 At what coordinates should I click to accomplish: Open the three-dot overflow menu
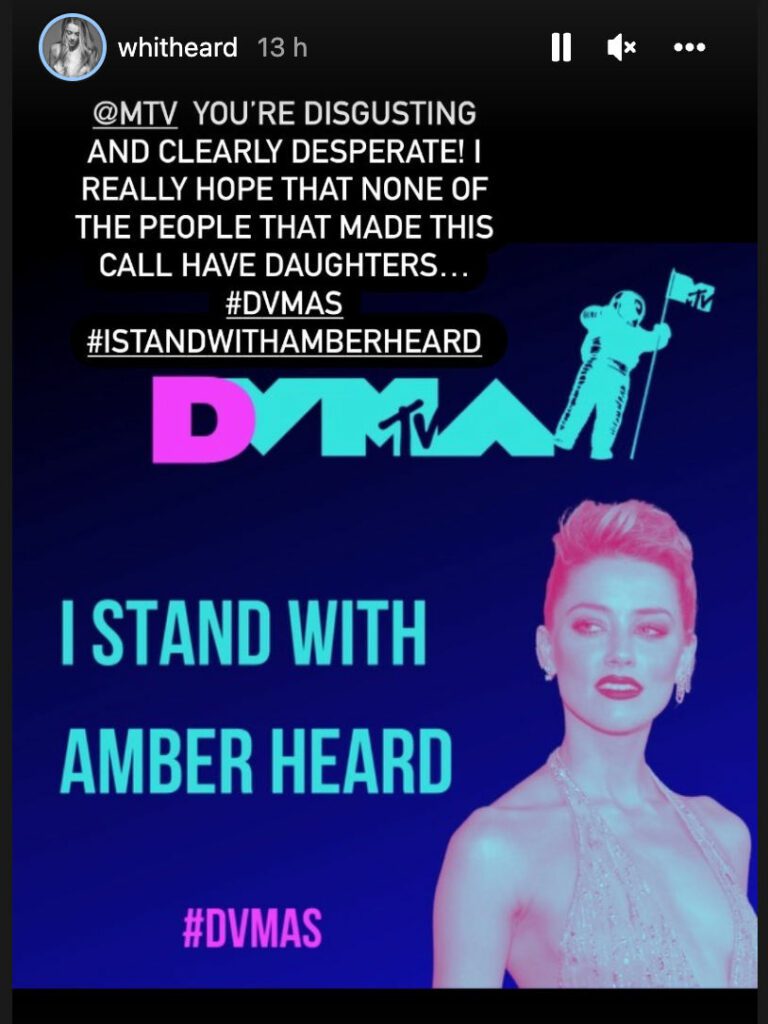tap(691, 47)
